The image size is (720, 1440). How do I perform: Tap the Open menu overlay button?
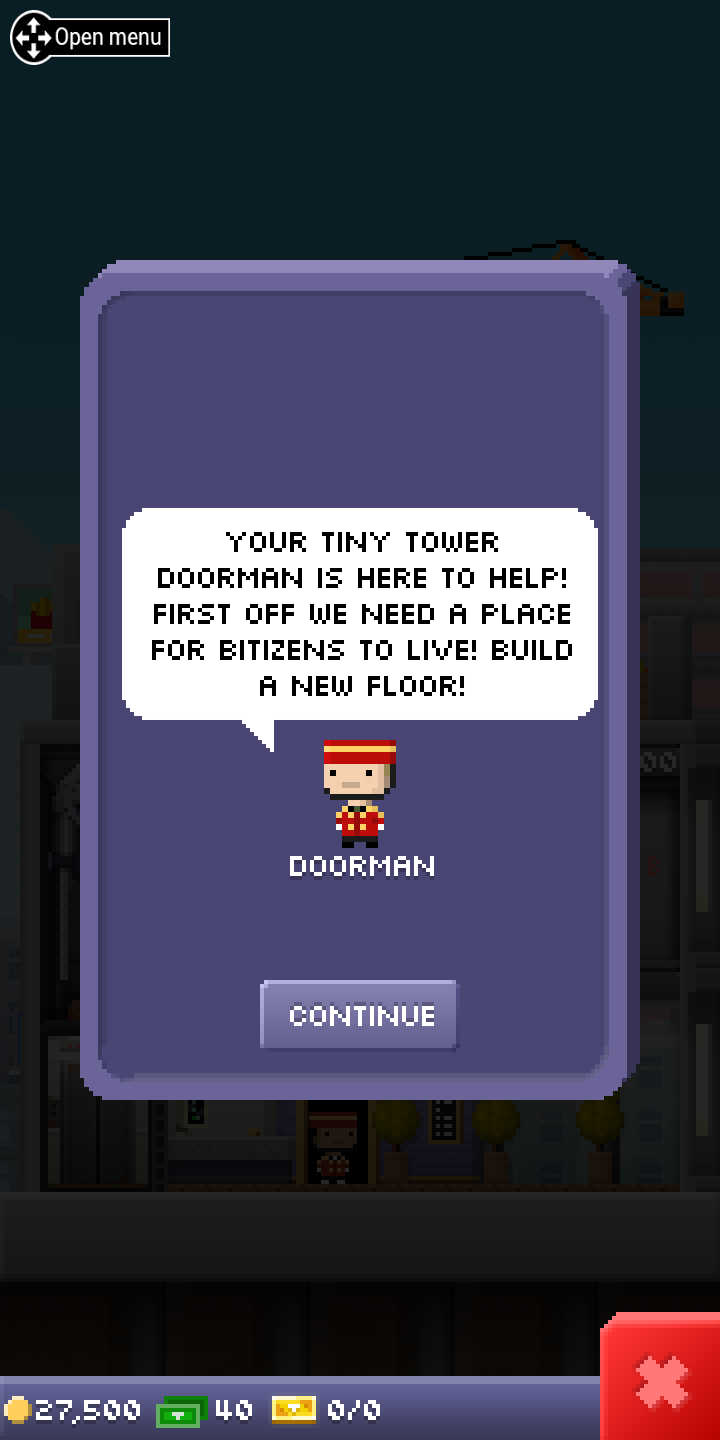pos(90,38)
